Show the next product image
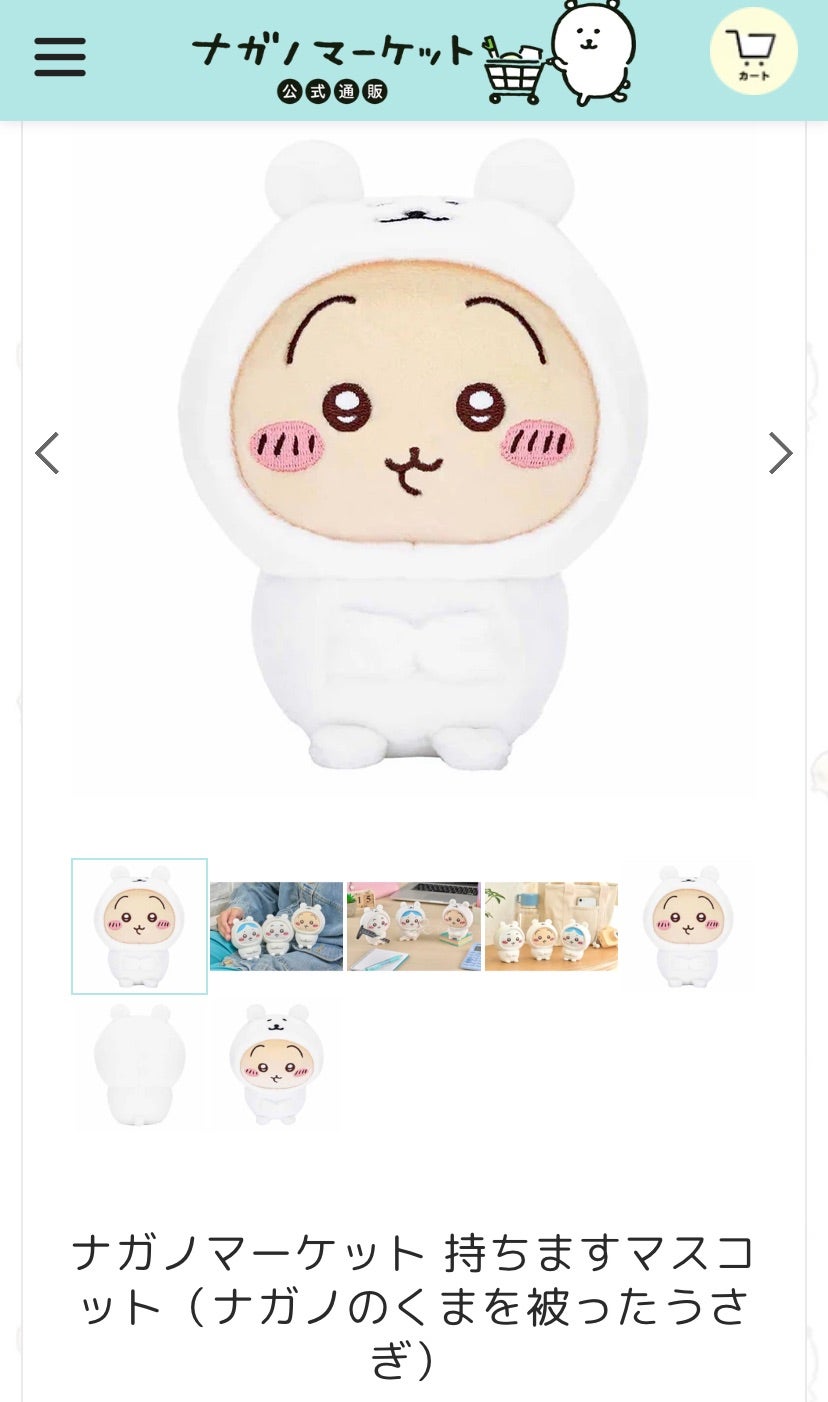Viewport: 828px width, 1402px height. pos(781,453)
